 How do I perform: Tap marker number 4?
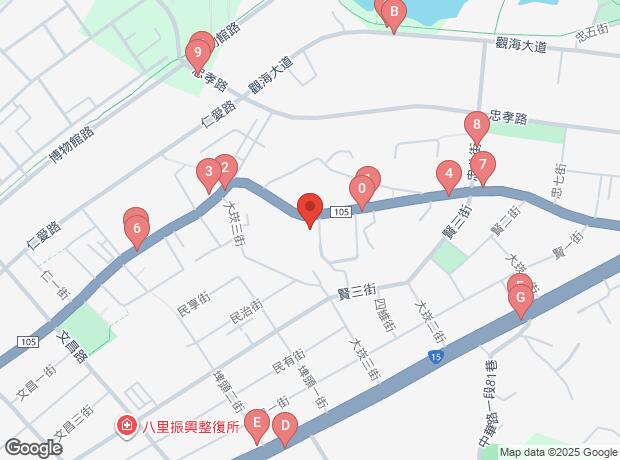click(x=449, y=176)
